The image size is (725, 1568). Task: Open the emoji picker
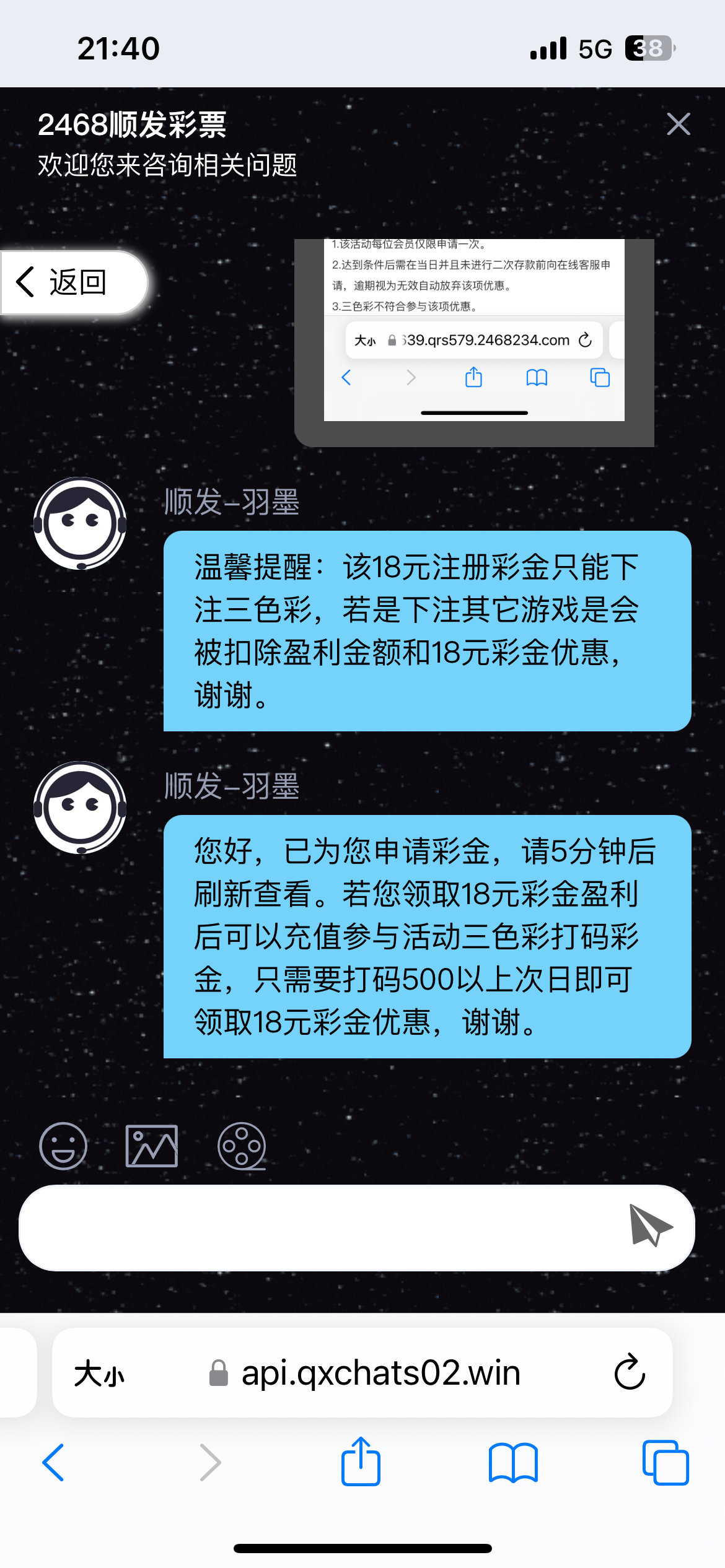(63, 1146)
